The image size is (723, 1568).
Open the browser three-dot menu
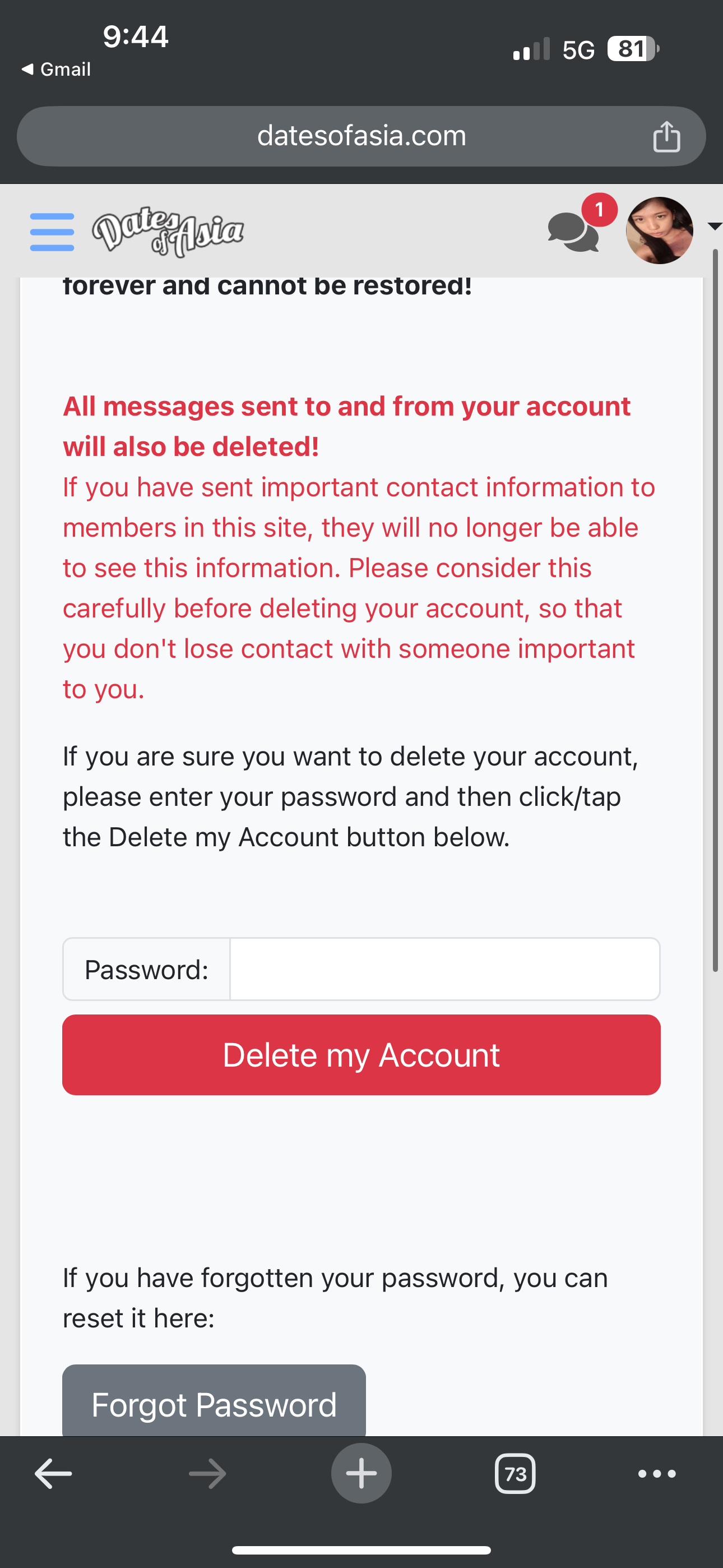tap(657, 1474)
